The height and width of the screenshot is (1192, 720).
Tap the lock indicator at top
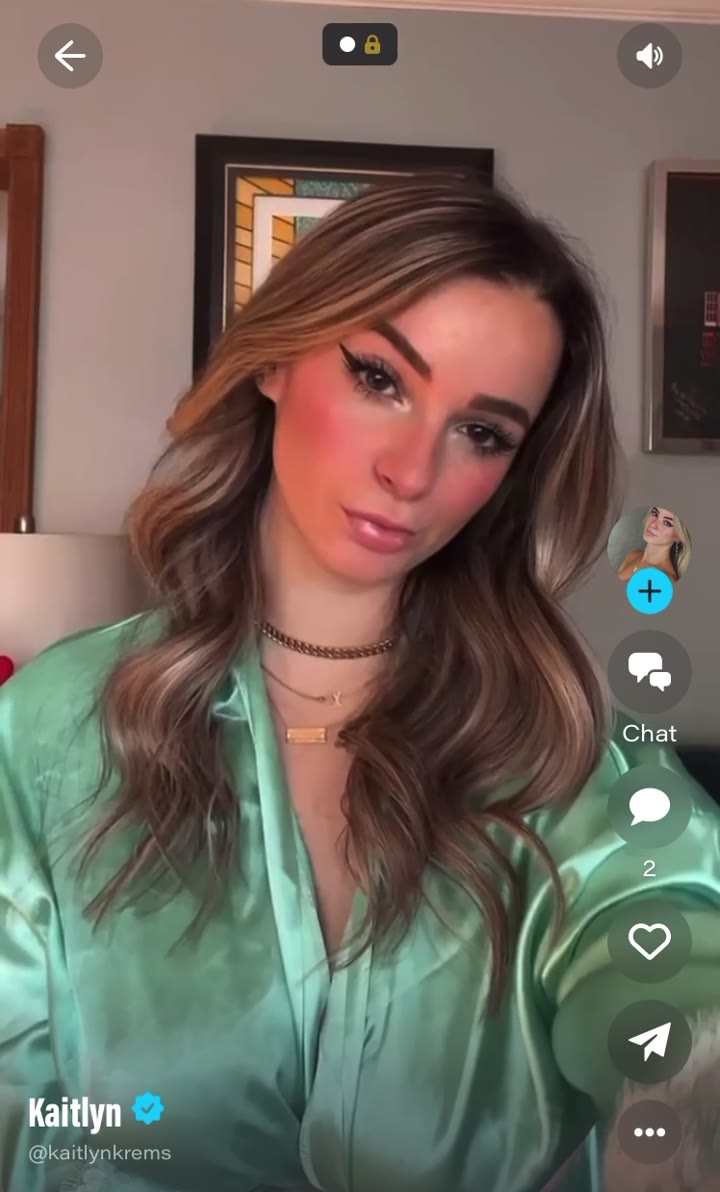pyautogui.click(x=372, y=45)
